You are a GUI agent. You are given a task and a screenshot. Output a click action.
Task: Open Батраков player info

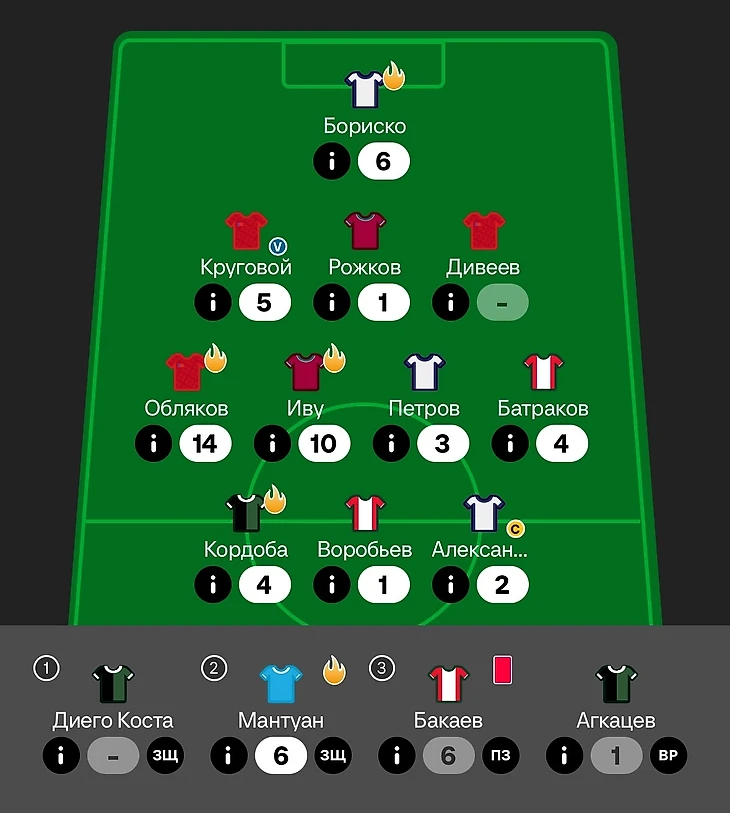[x=510, y=444]
